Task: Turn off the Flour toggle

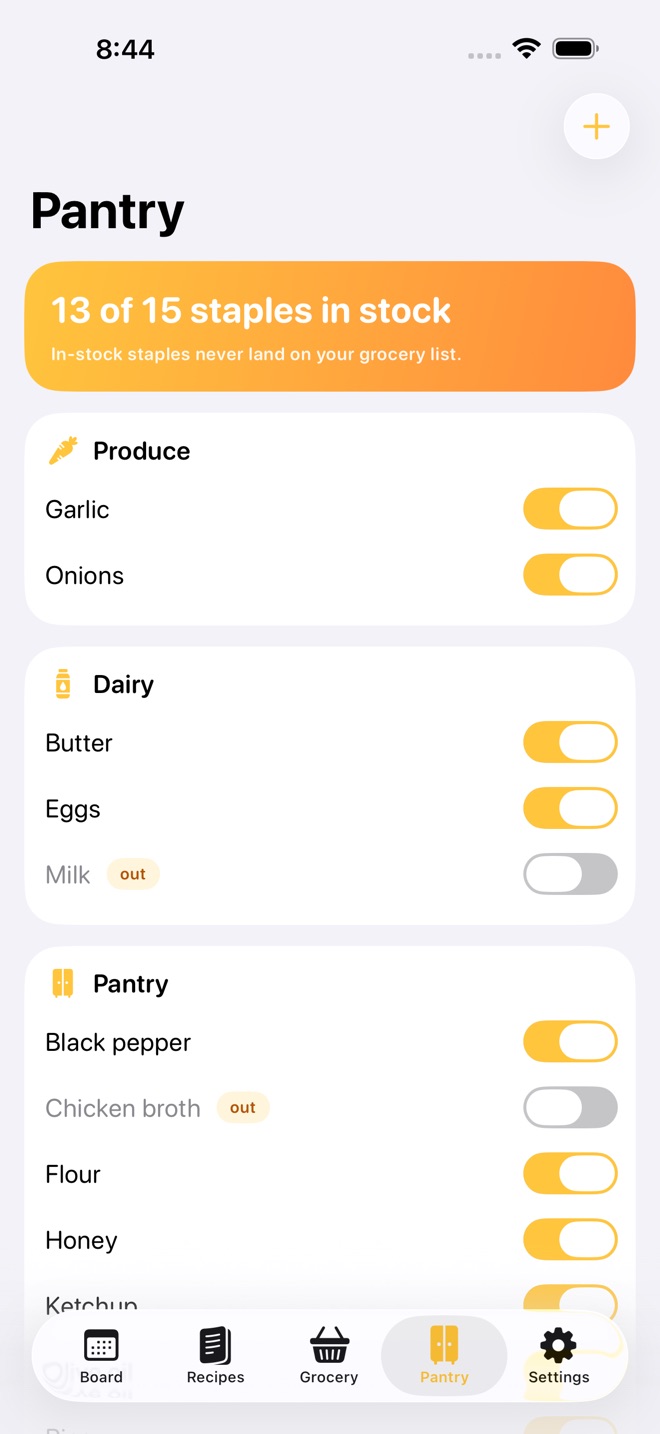Action: point(570,1174)
